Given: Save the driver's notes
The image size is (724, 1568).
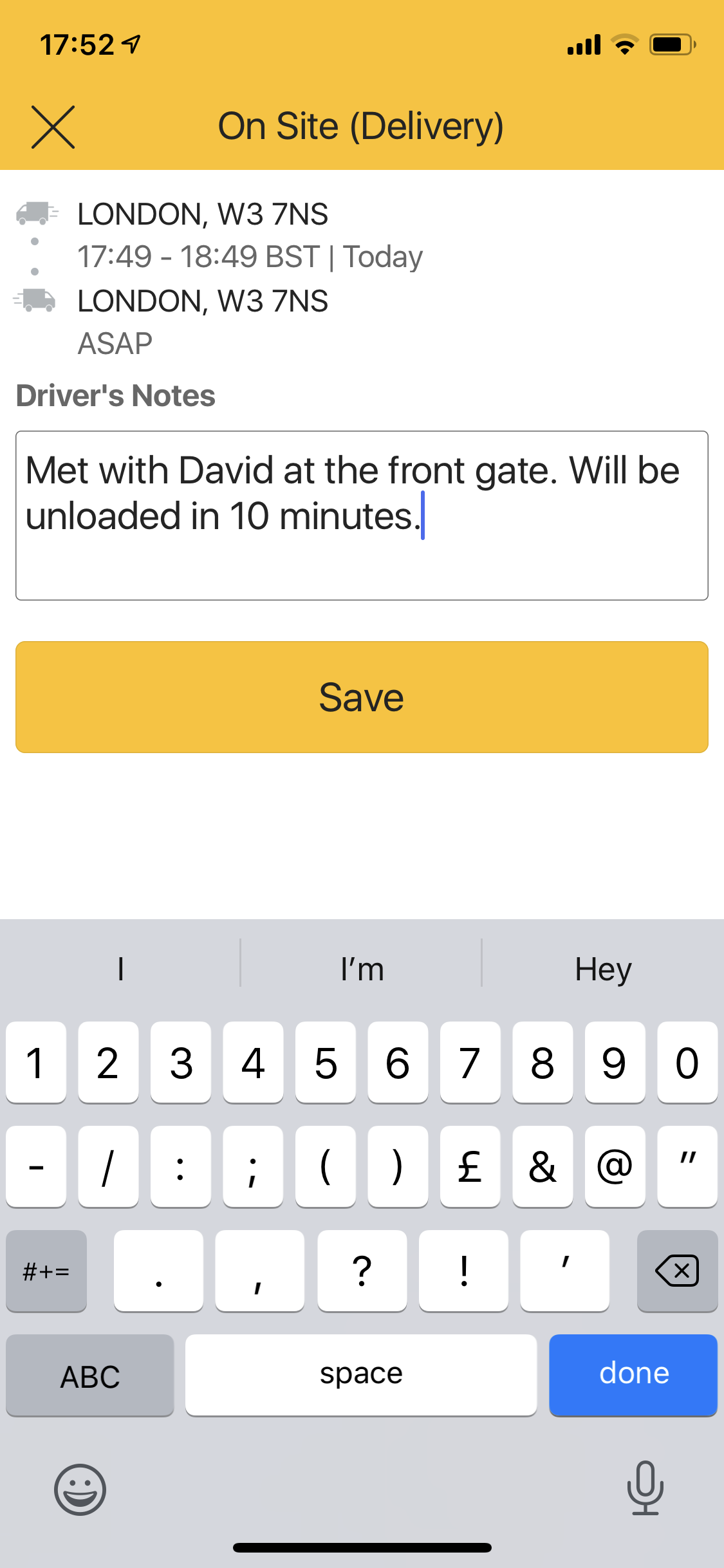Looking at the screenshot, I should pyautogui.click(x=362, y=697).
